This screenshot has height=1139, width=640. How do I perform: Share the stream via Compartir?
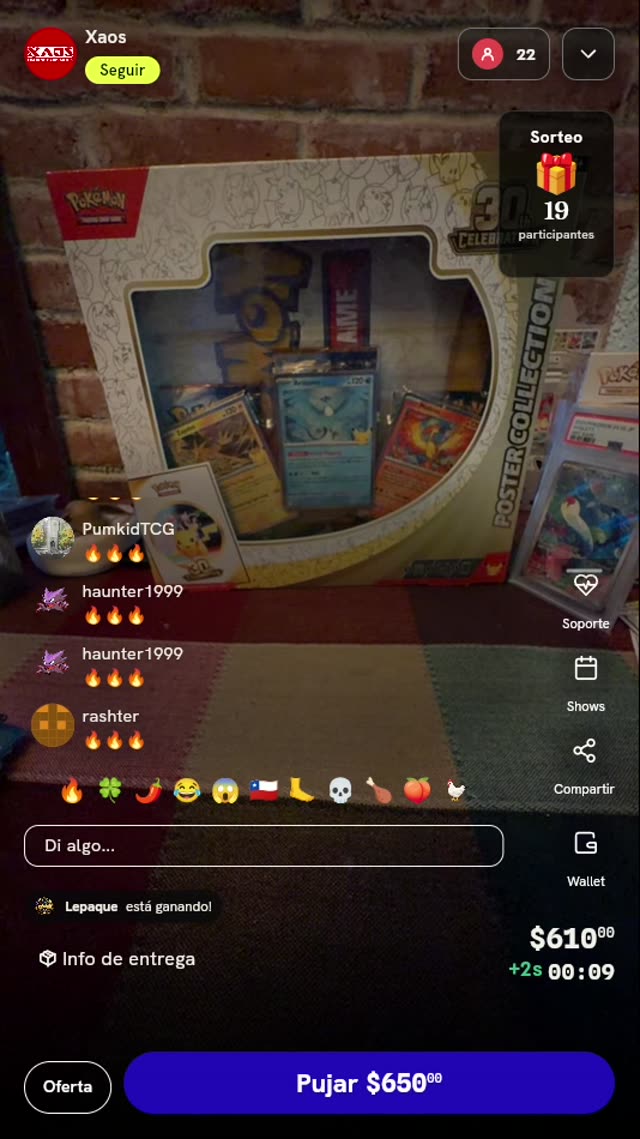coord(584,767)
